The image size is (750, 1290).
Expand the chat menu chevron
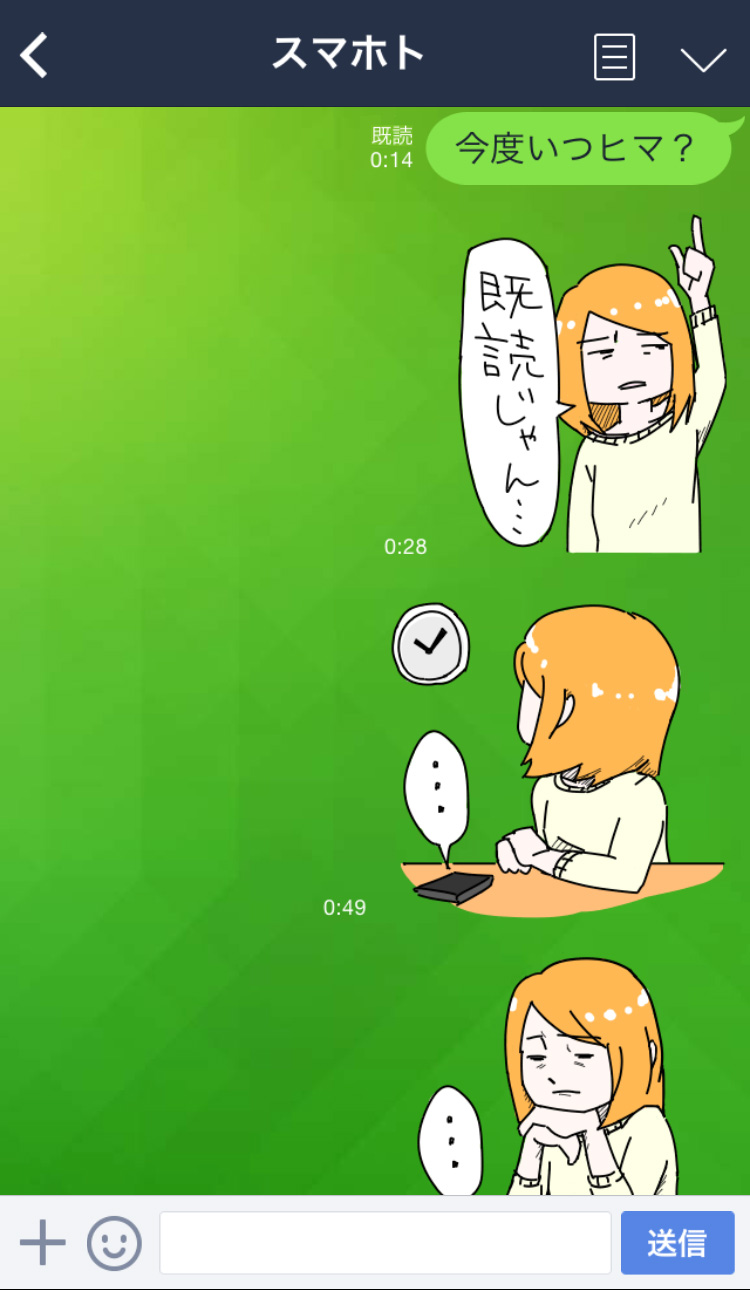[703, 59]
